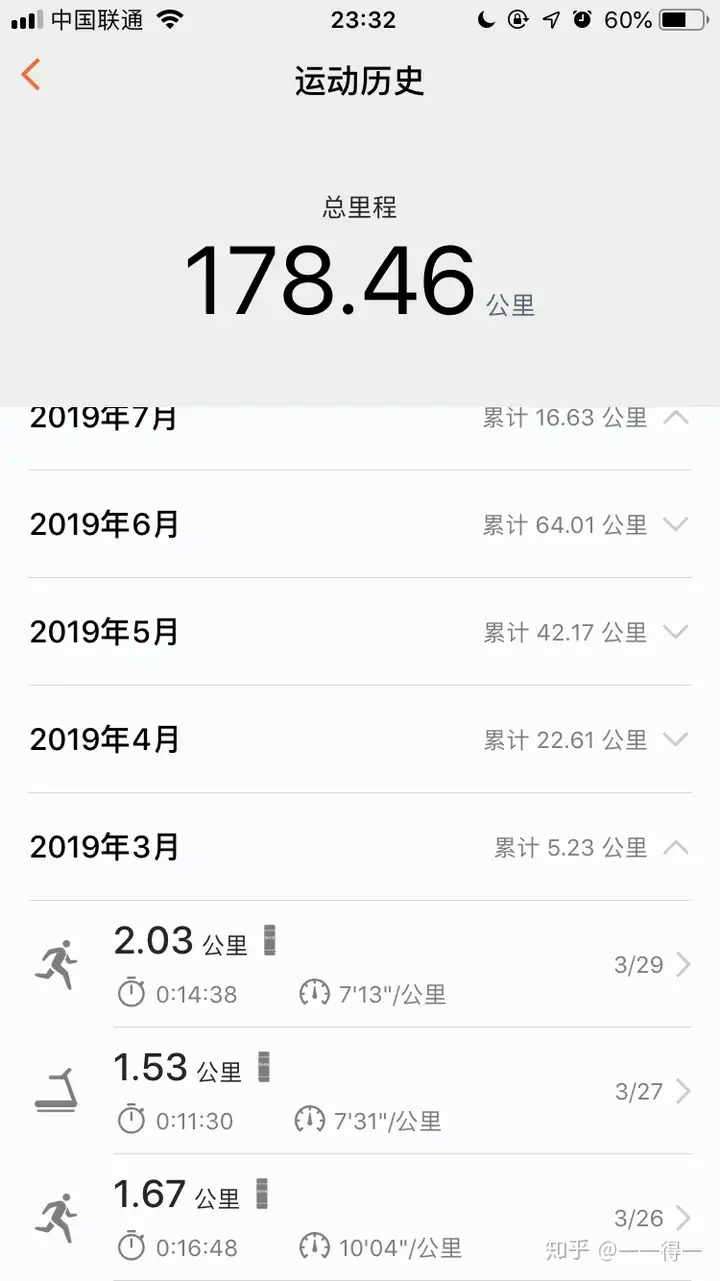Go back from 运动历史

click(32, 75)
